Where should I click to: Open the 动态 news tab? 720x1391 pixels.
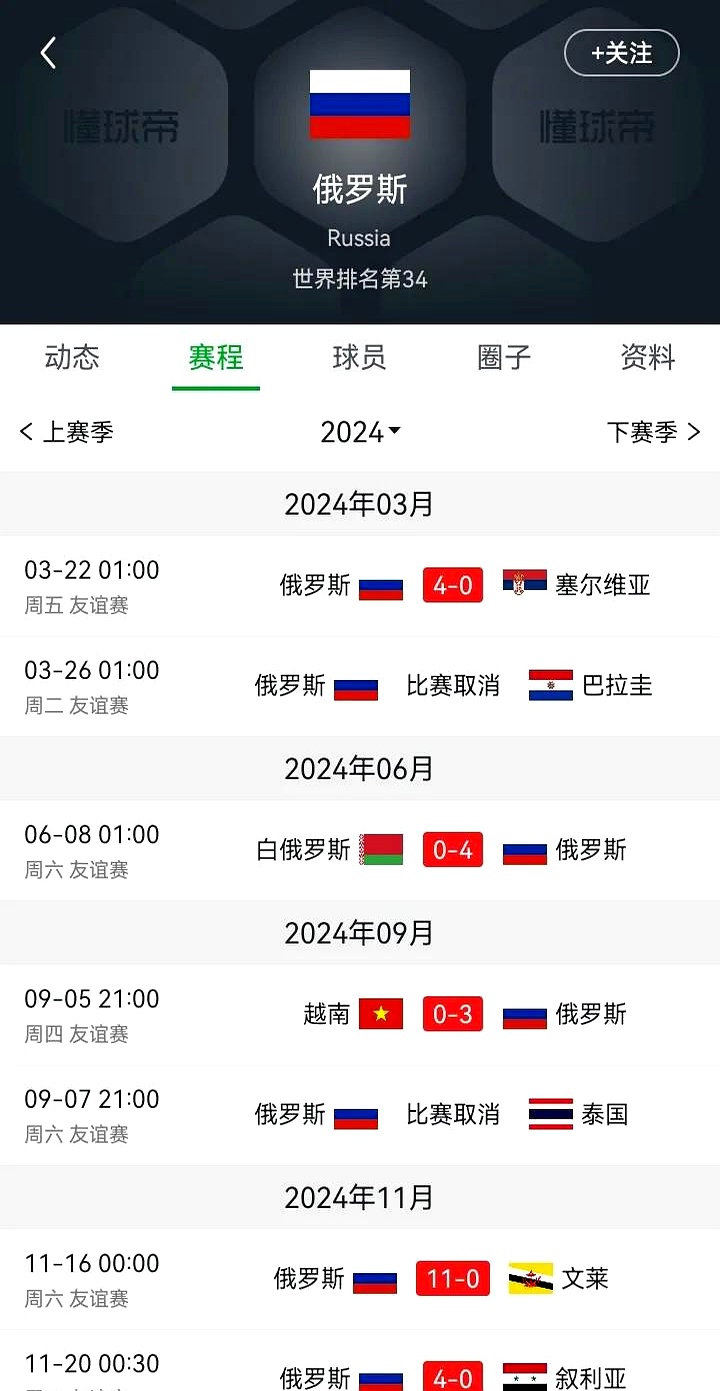coord(72,358)
